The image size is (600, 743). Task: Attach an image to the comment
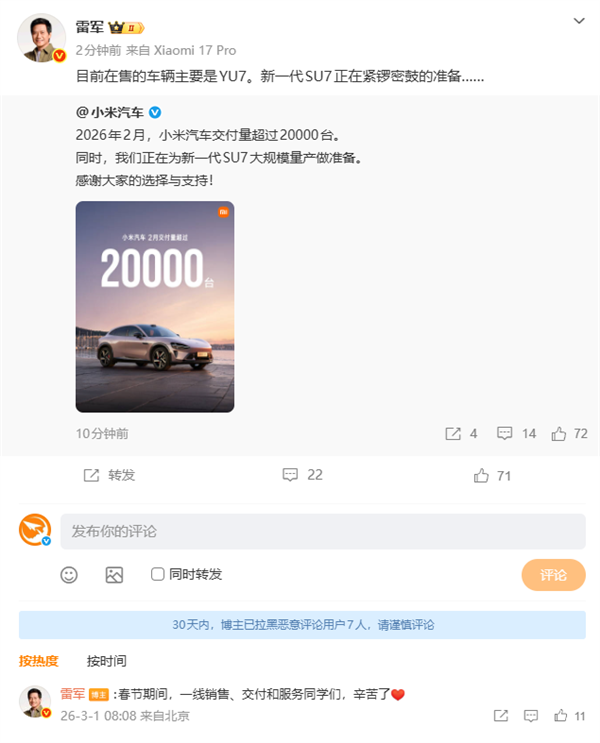pos(114,575)
